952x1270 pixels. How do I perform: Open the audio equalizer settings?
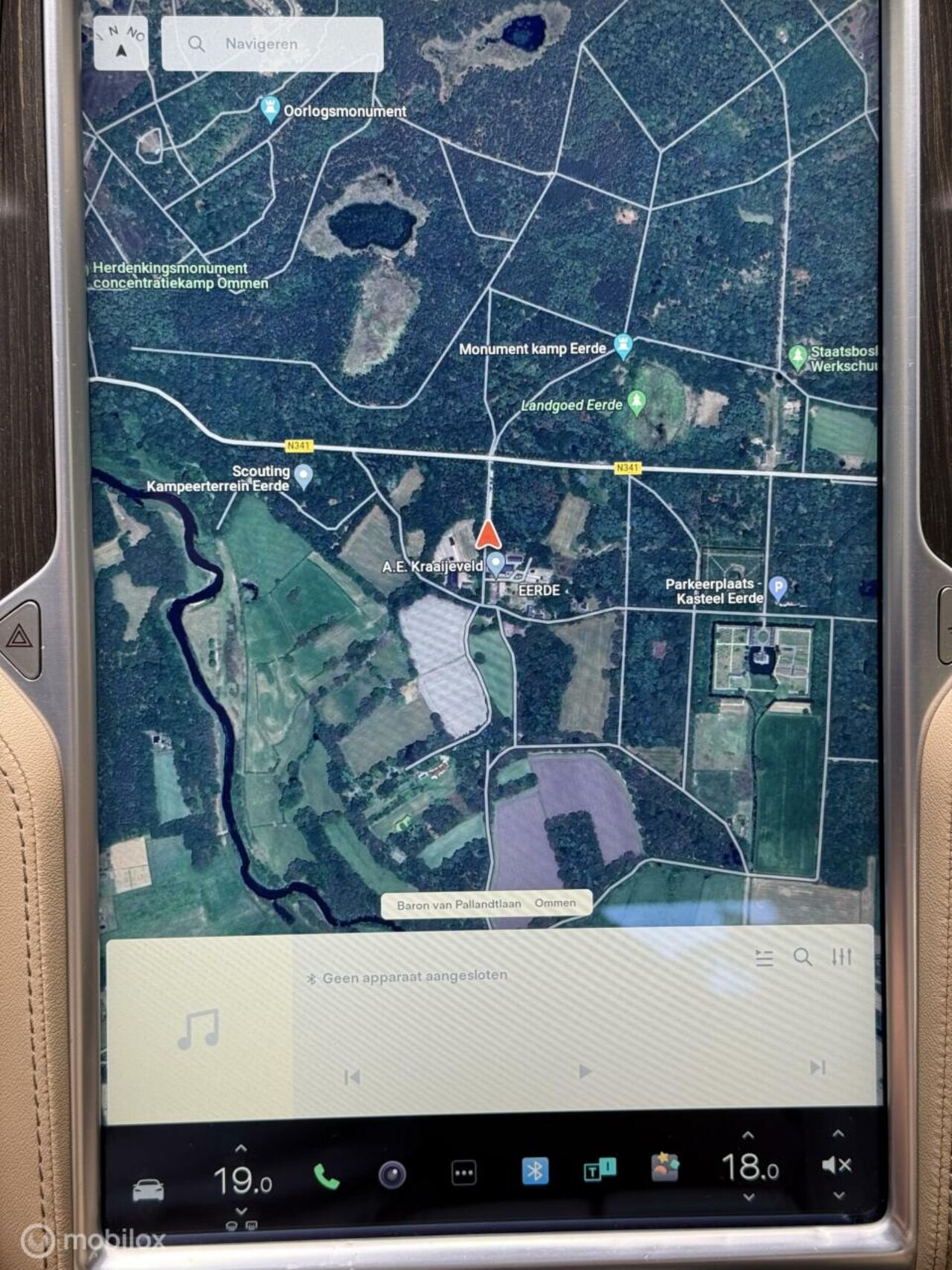(842, 957)
